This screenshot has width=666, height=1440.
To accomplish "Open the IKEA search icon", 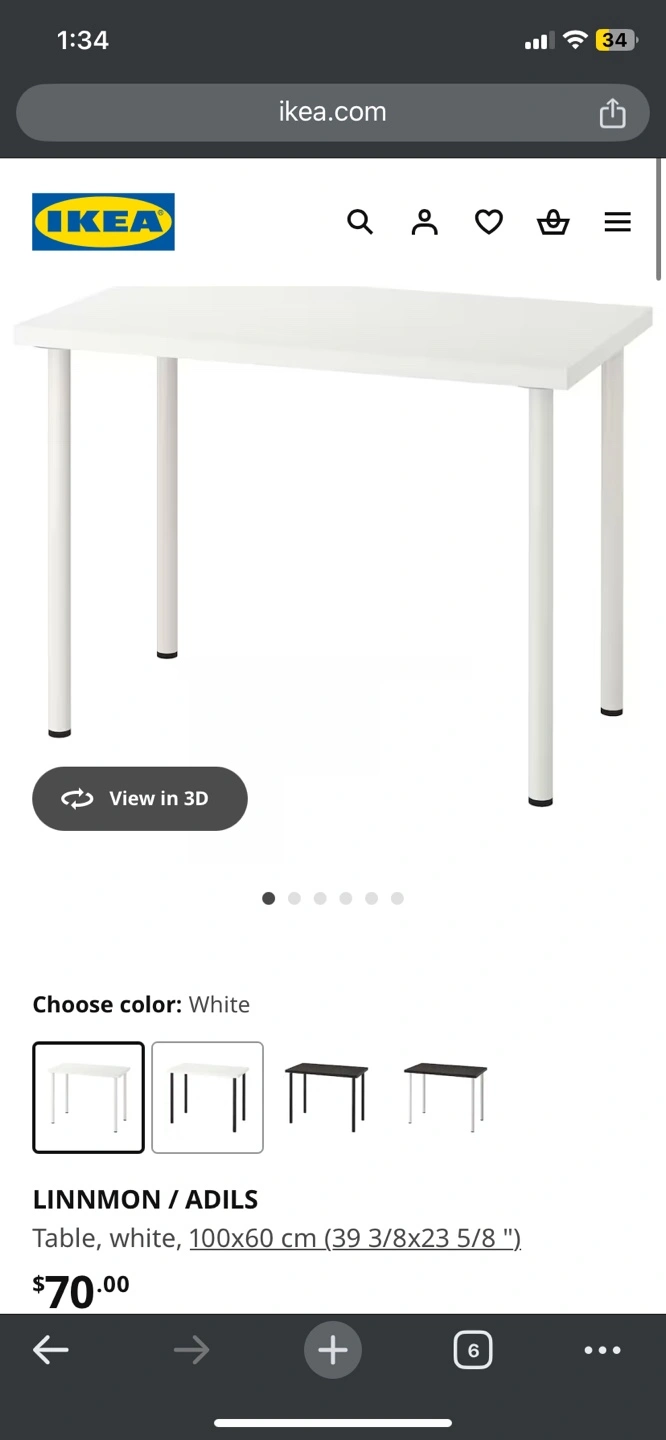I will [360, 221].
